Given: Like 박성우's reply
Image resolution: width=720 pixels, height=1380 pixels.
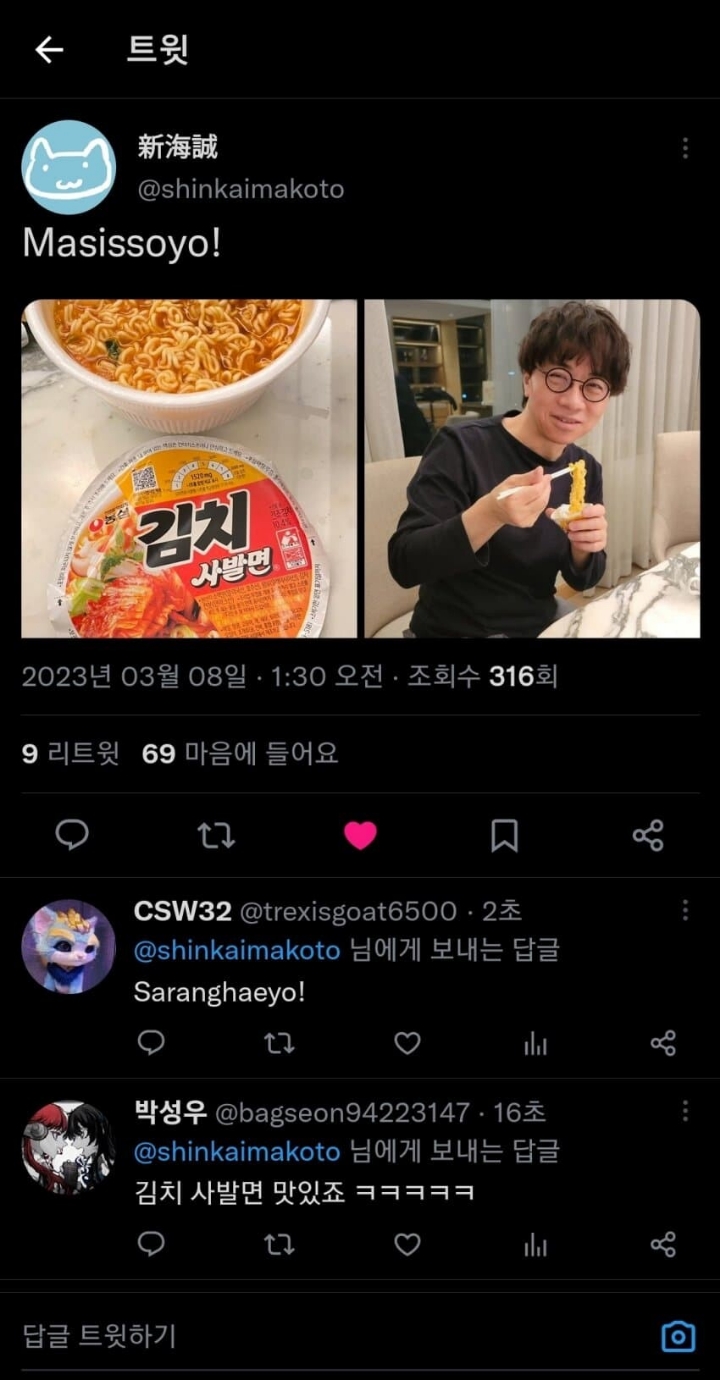Looking at the screenshot, I should pos(407,1244).
